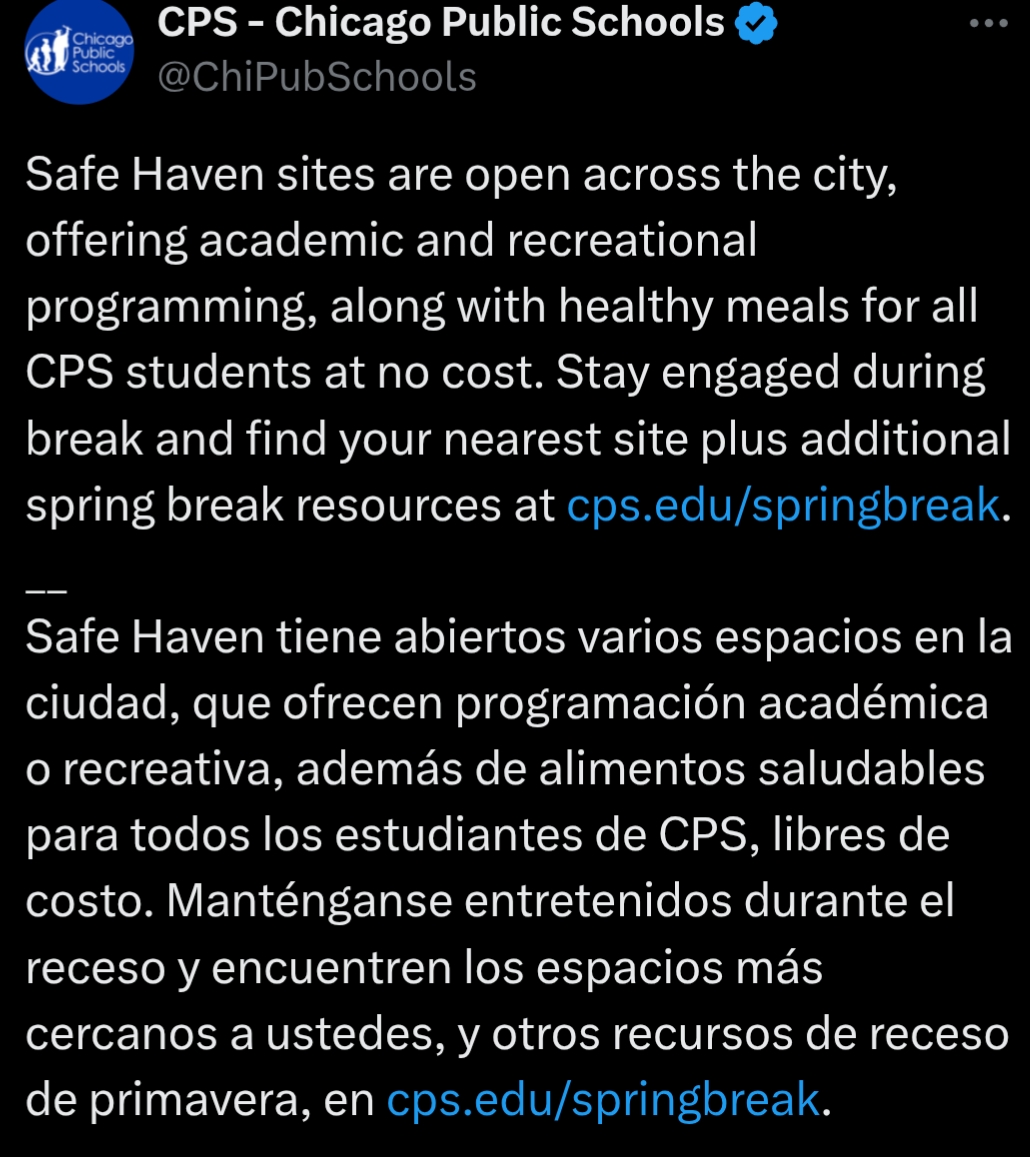The image size is (1030, 1157).
Task: Open the CPS profile picture
Action: 78,52
